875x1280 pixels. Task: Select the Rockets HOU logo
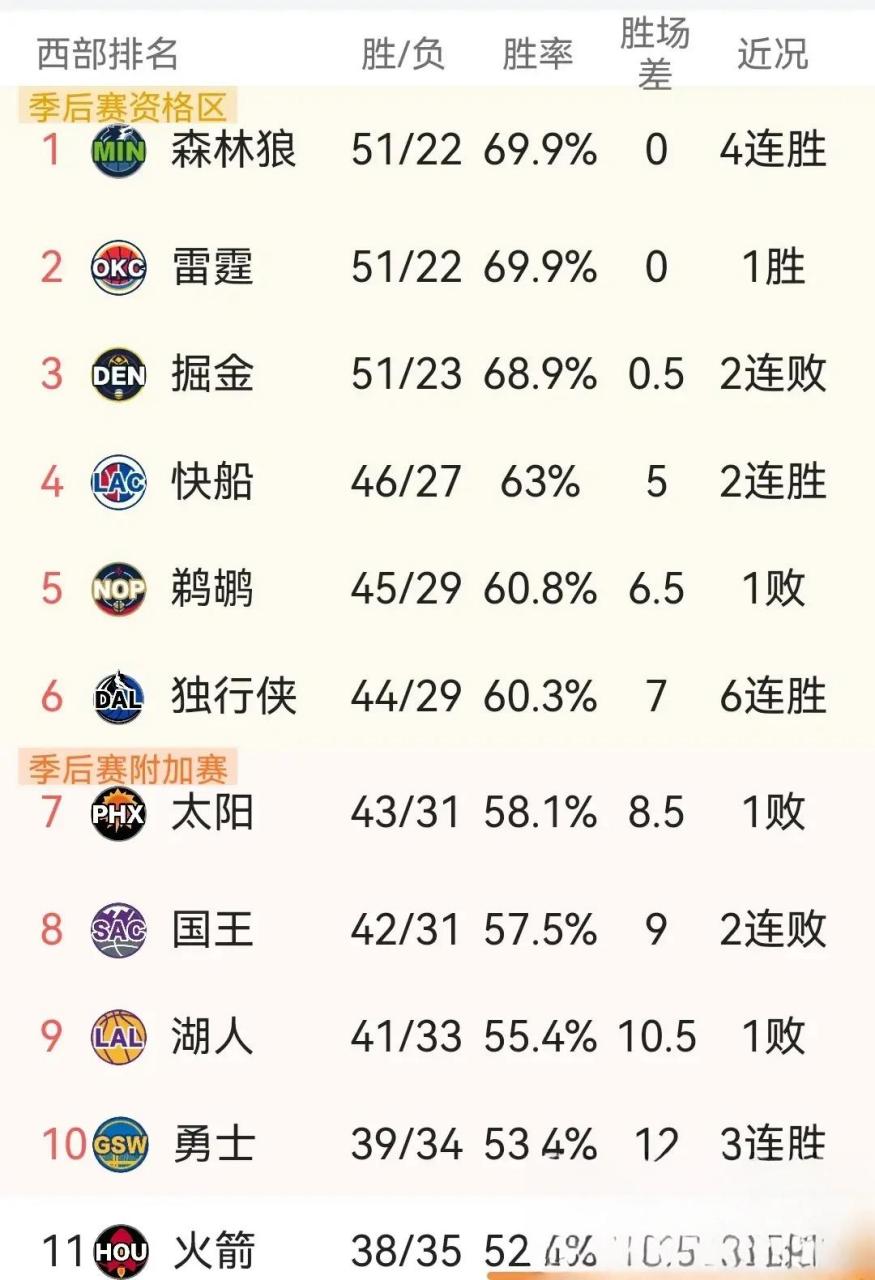pos(118,1250)
